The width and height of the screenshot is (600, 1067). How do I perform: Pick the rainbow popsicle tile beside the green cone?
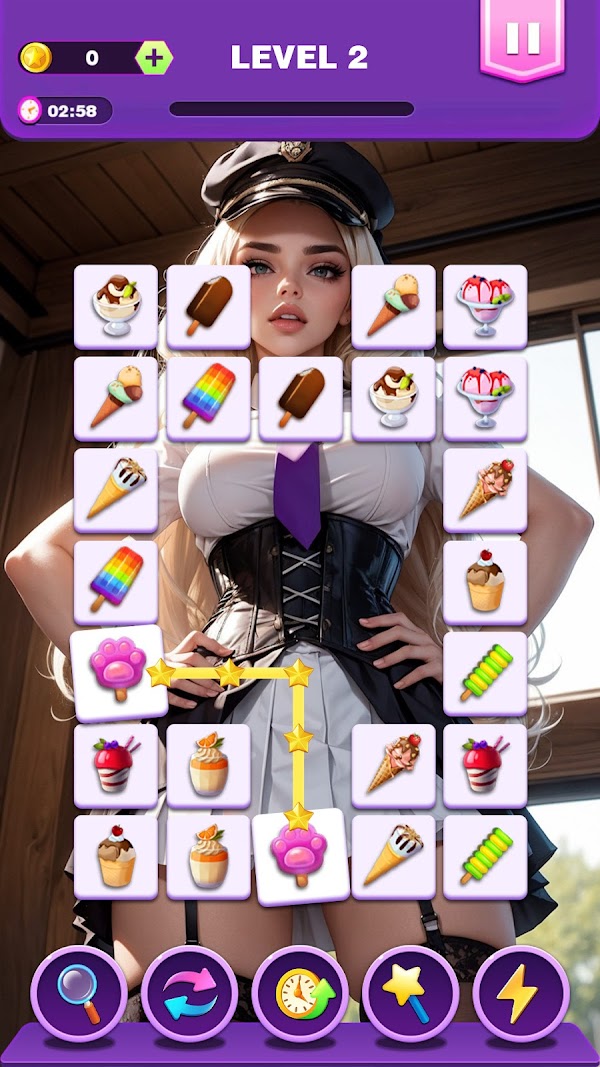208,397
